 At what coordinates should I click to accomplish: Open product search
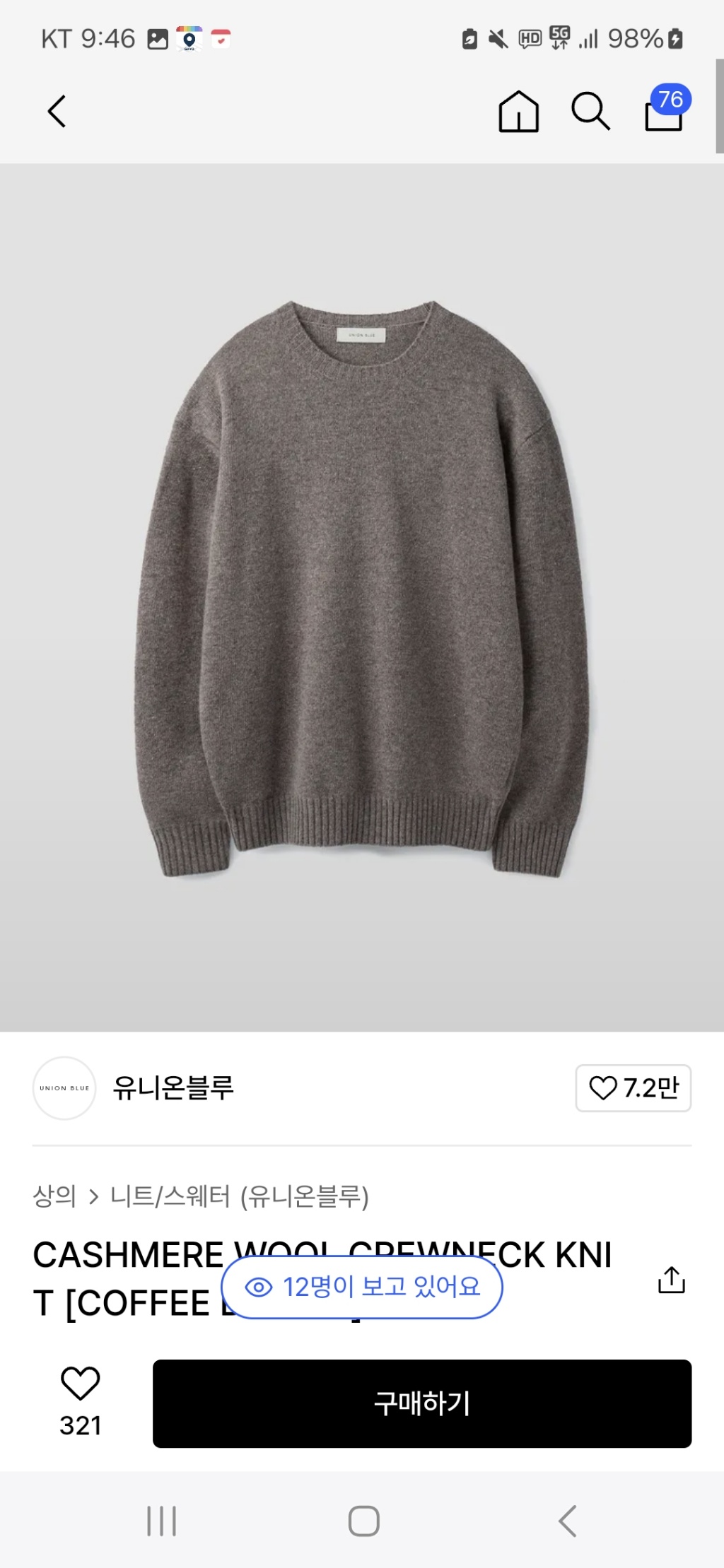590,112
